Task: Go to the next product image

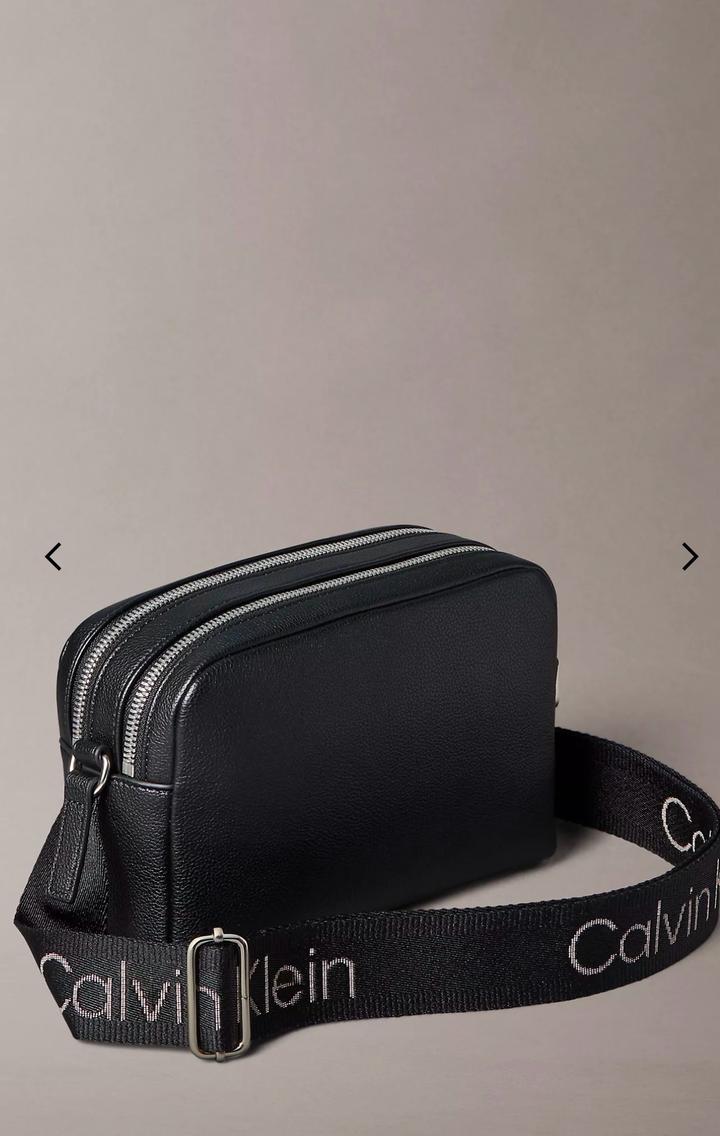Action: click(689, 557)
